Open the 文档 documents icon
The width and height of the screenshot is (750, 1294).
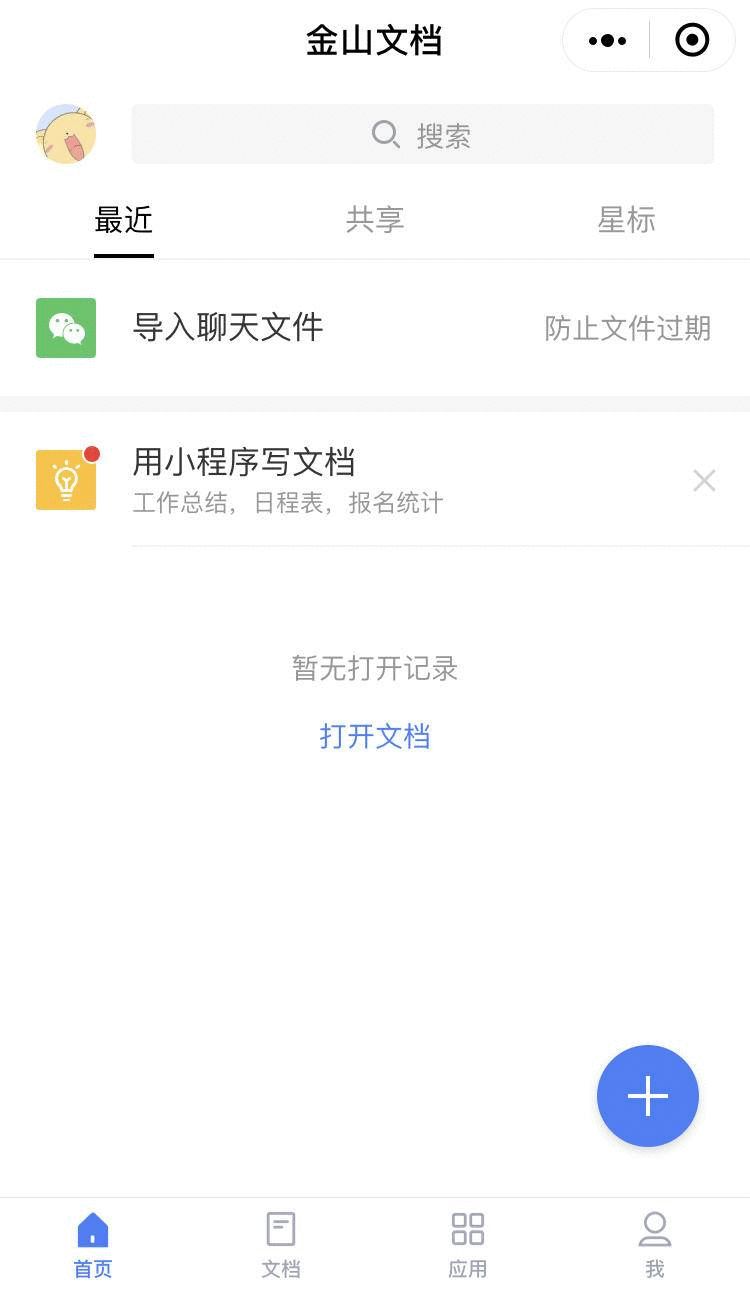point(280,1228)
